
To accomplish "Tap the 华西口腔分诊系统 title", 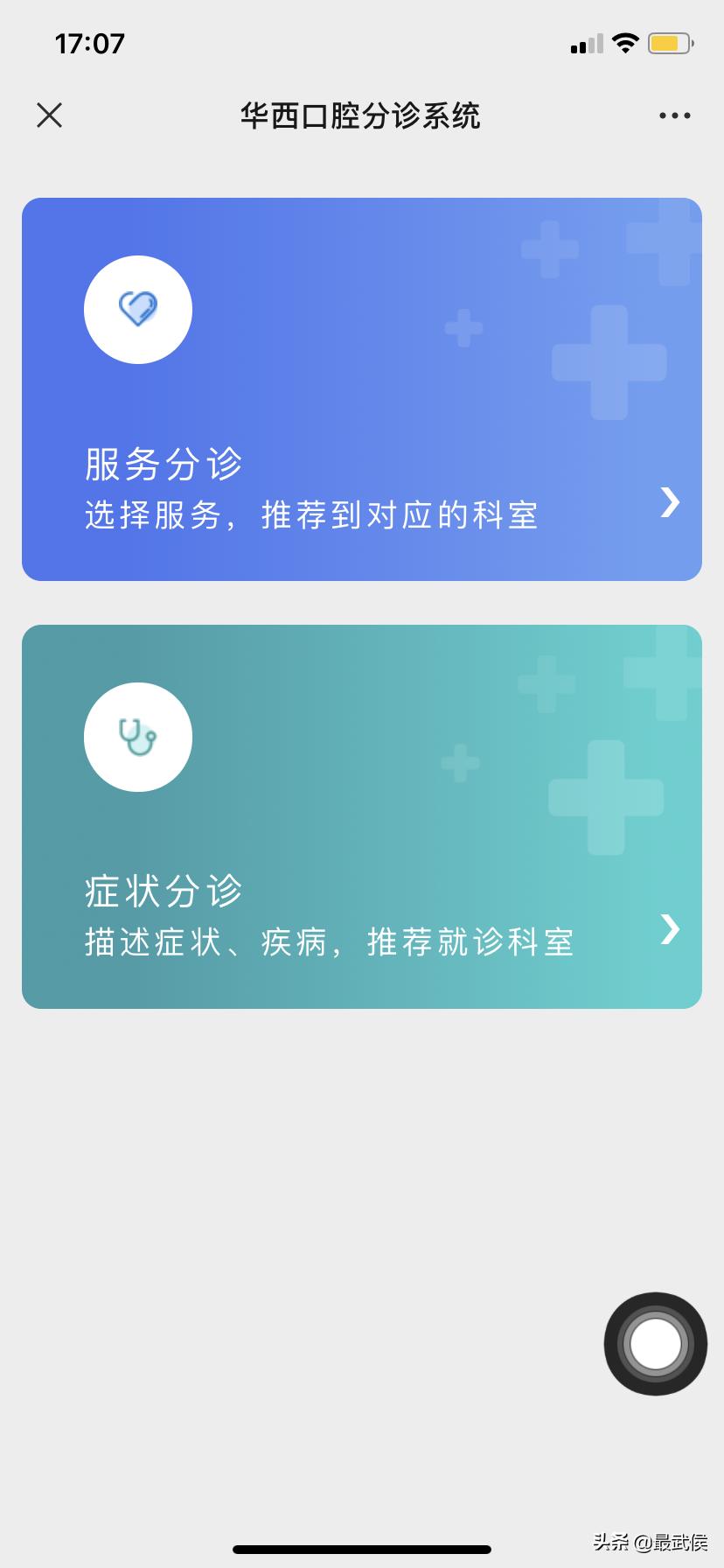I will [361, 115].
